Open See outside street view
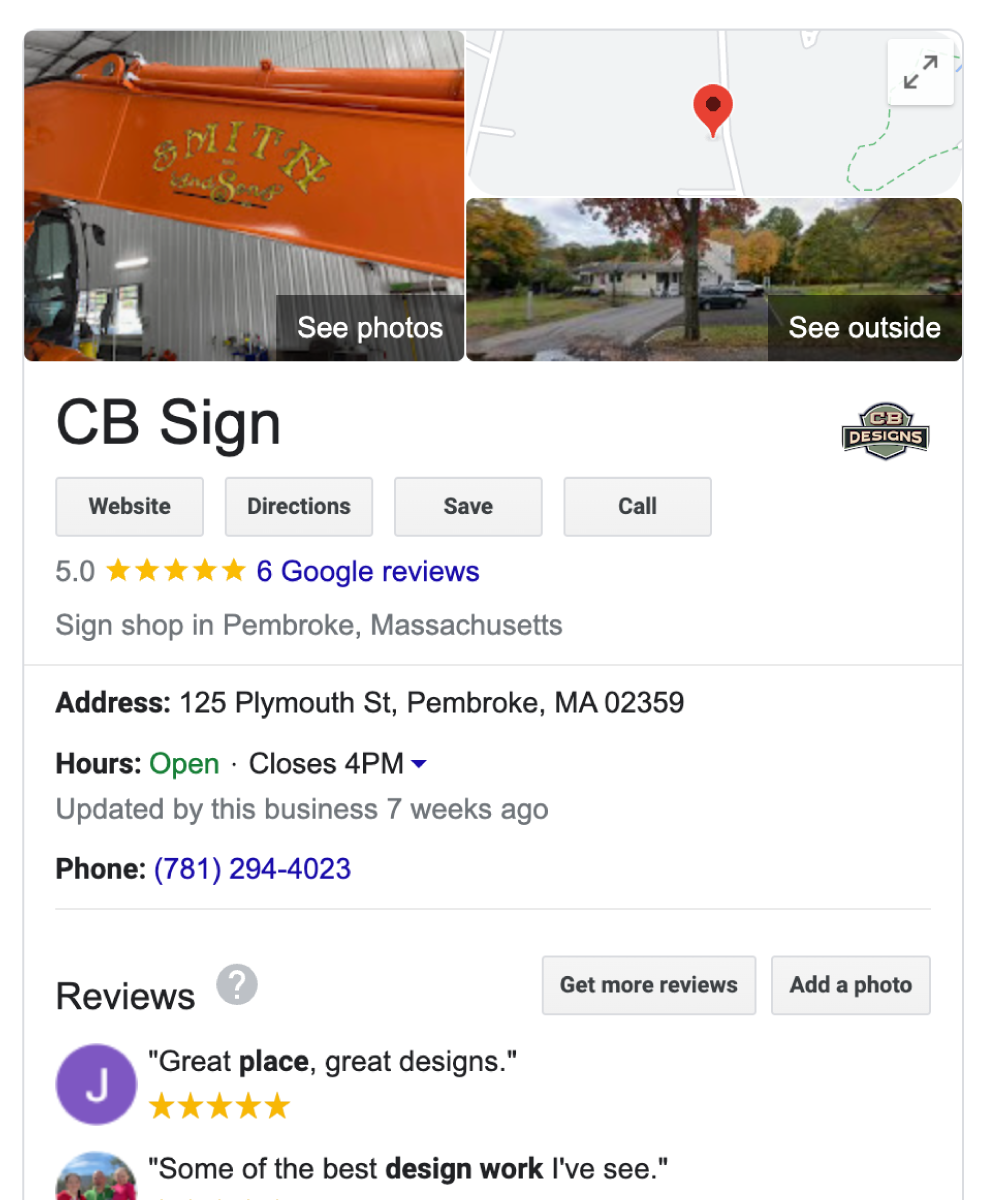Screen dimensions: 1000x1200 click(864, 327)
